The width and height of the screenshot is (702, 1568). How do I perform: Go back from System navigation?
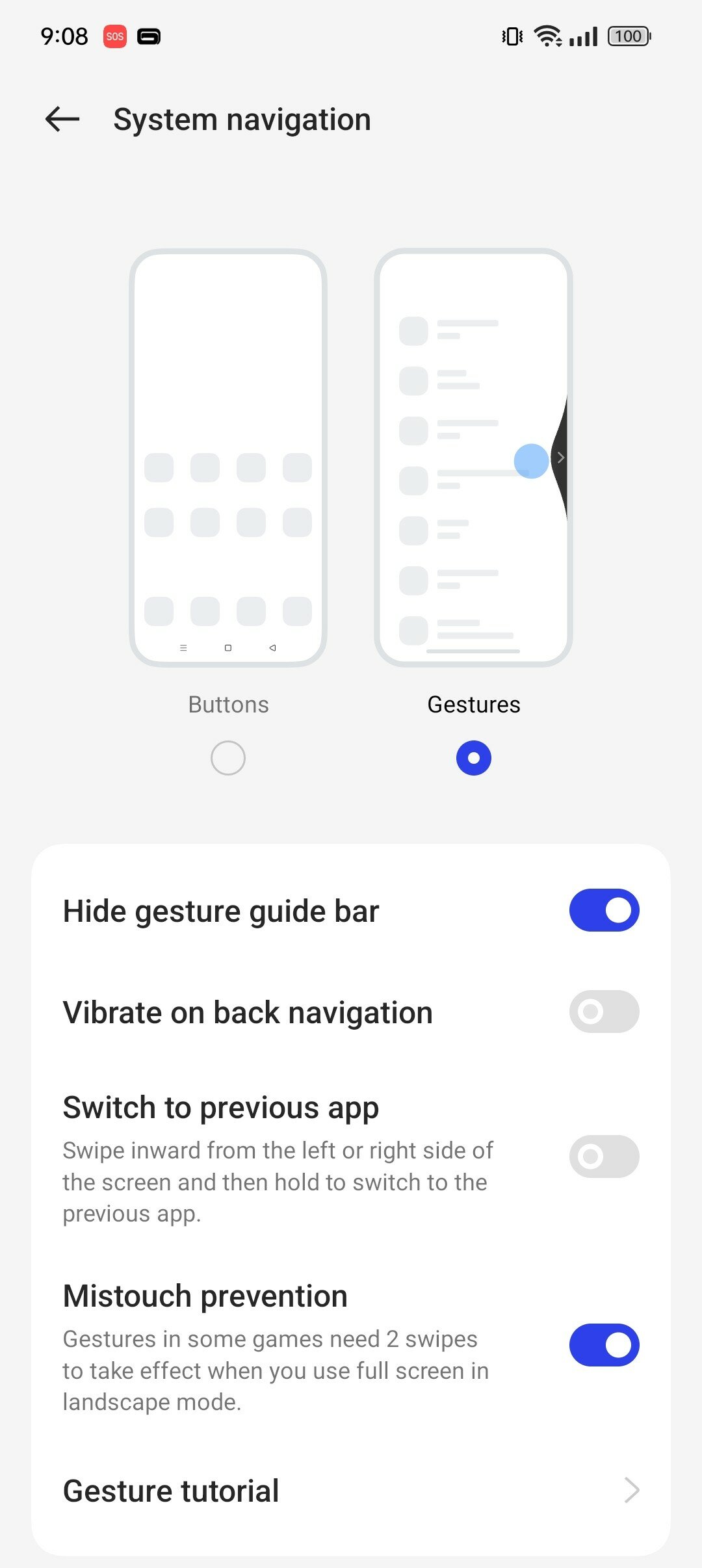point(62,120)
